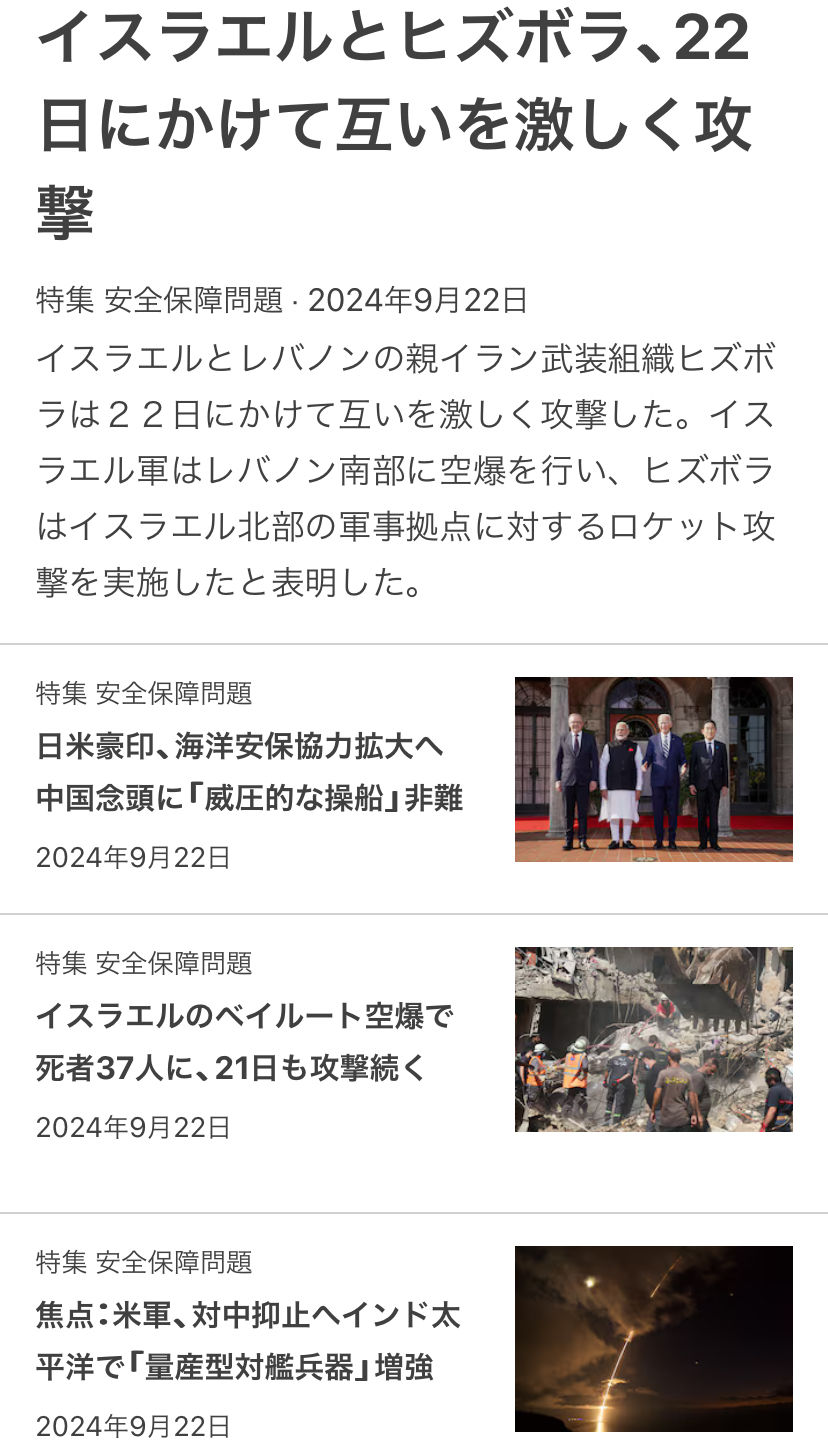Open the 日米豪印 maritime security cooperation article
This screenshot has height=1445, width=828.
pos(250,772)
